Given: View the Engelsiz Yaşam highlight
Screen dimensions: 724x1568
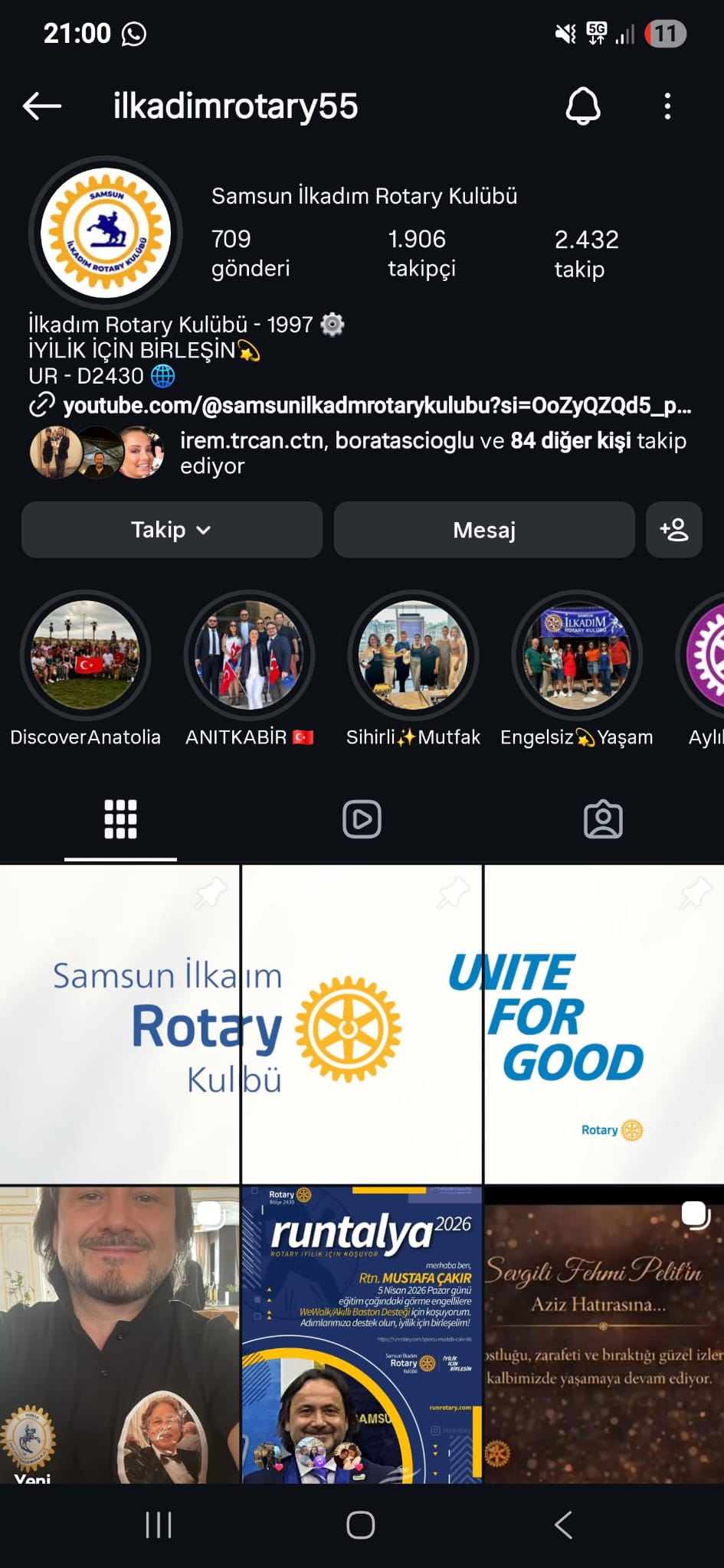Looking at the screenshot, I should (x=577, y=655).
